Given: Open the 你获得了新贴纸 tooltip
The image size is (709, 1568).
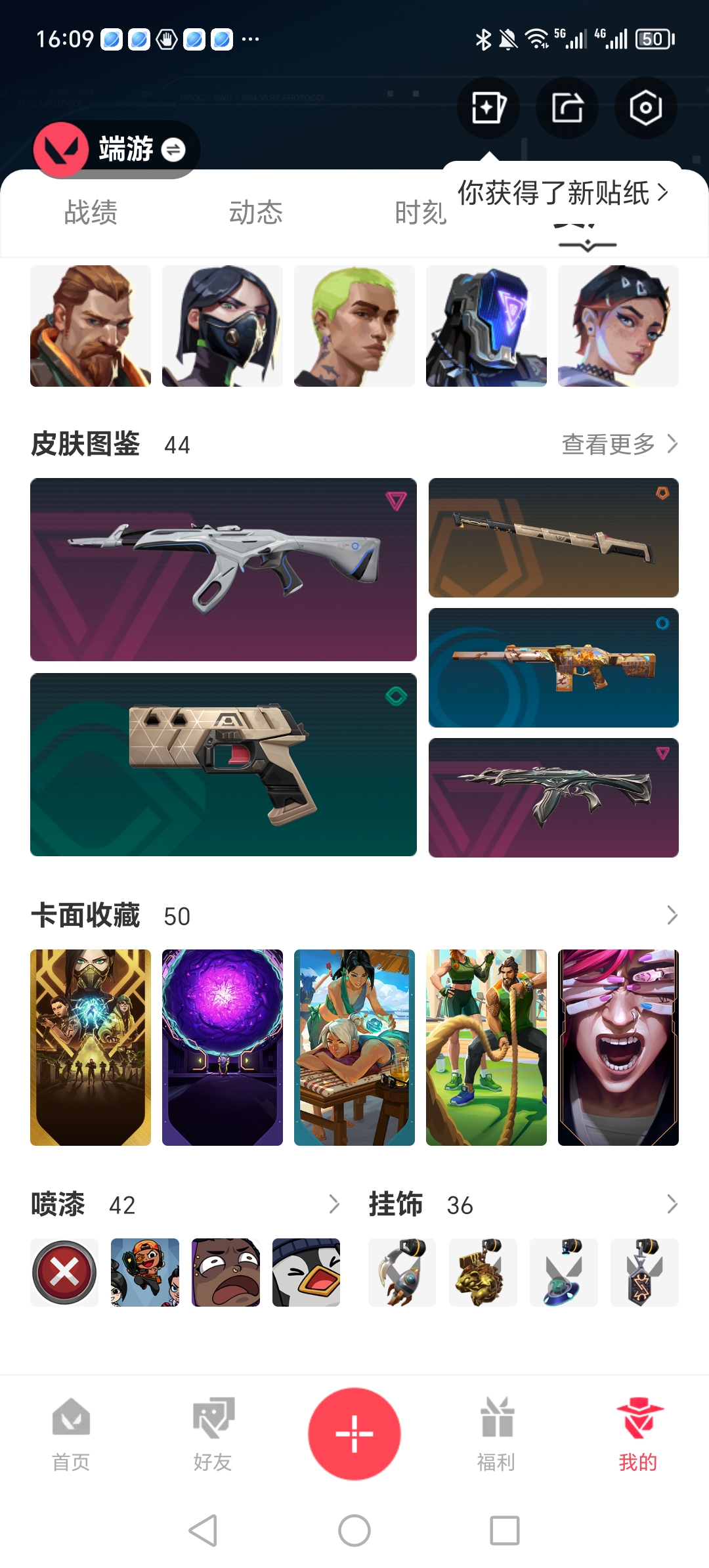Looking at the screenshot, I should click(563, 193).
